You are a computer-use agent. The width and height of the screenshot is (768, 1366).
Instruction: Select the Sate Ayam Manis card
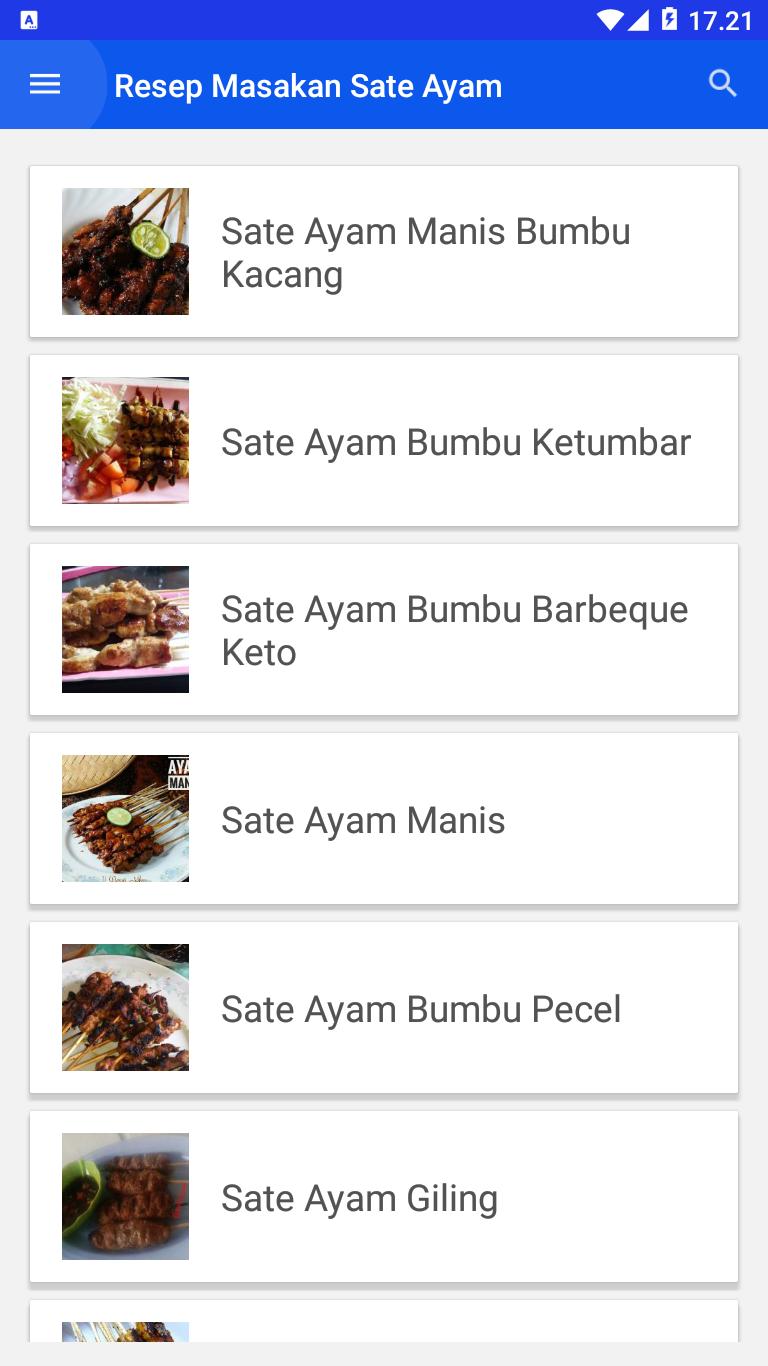[x=384, y=819]
